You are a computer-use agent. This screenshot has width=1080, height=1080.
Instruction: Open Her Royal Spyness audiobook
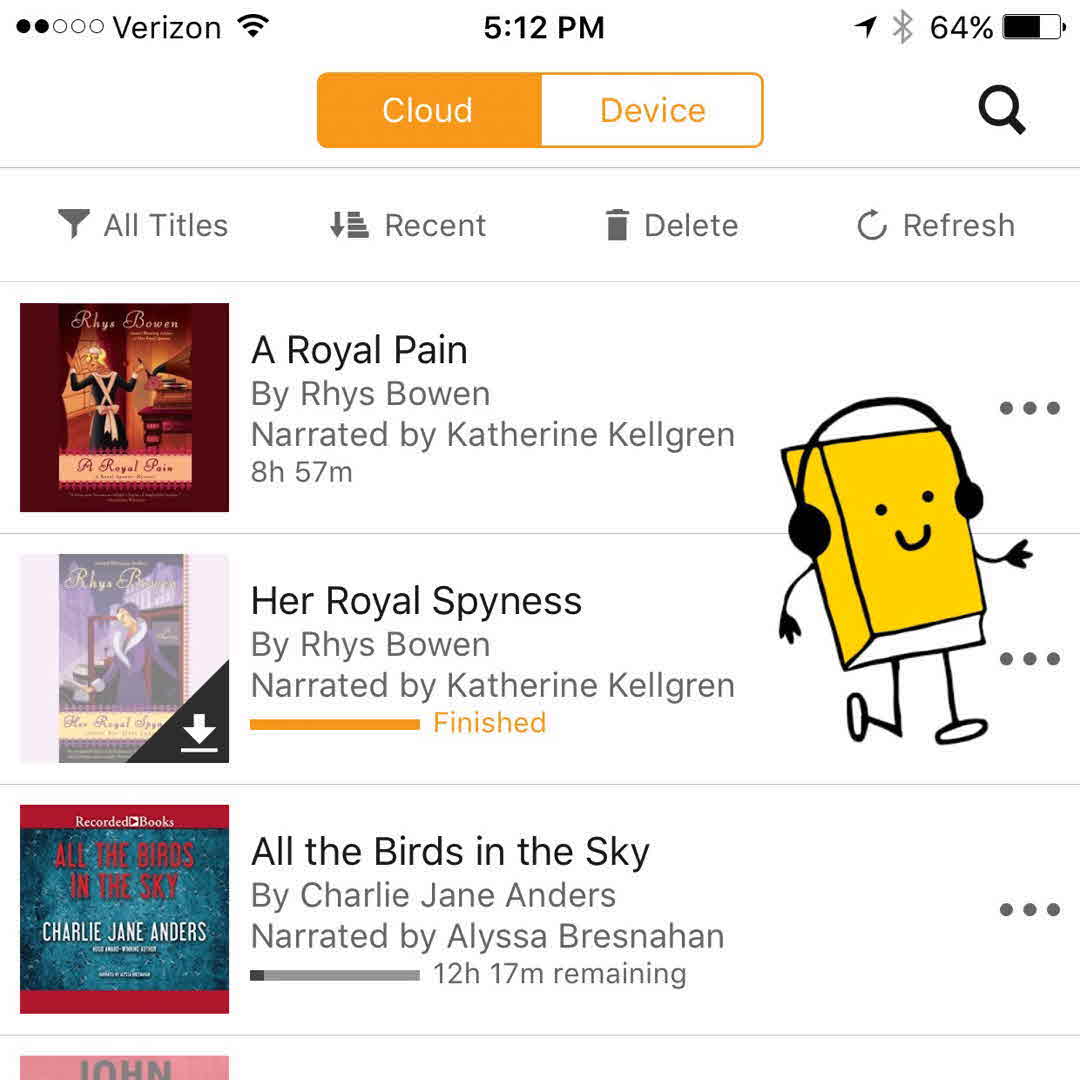[x=416, y=602]
